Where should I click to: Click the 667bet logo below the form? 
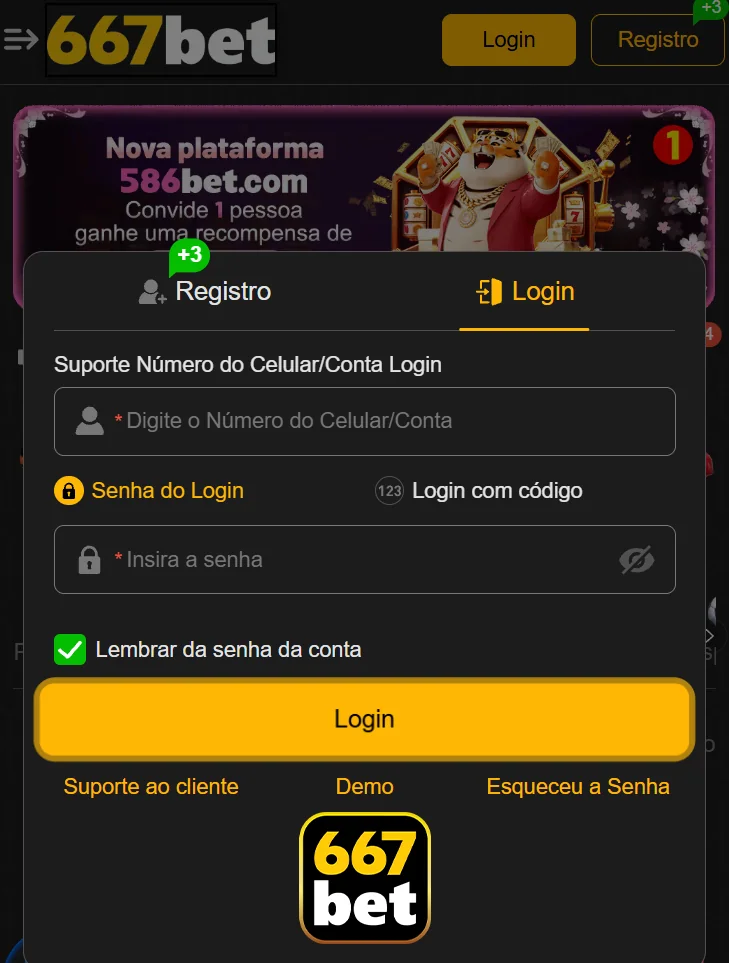(364, 877)
